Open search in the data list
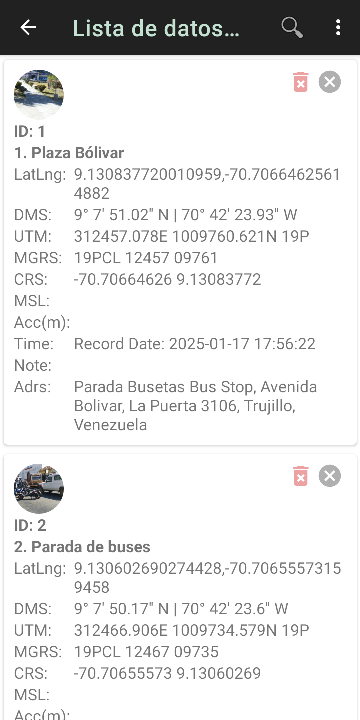The height and width of the screenshot is (720, 360). pos(292,28)
